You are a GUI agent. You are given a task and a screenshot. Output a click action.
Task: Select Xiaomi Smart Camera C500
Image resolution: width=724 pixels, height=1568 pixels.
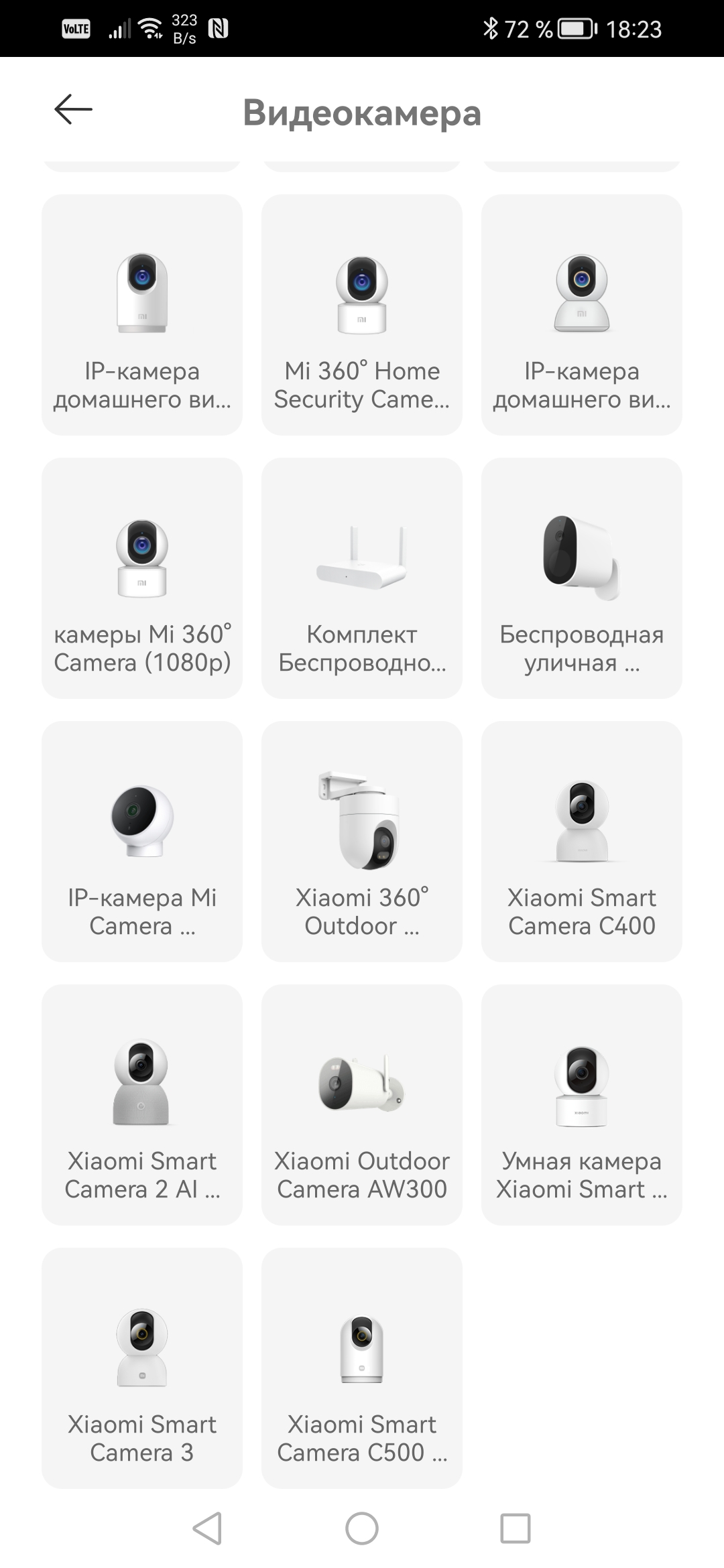tap(361, 1368)
